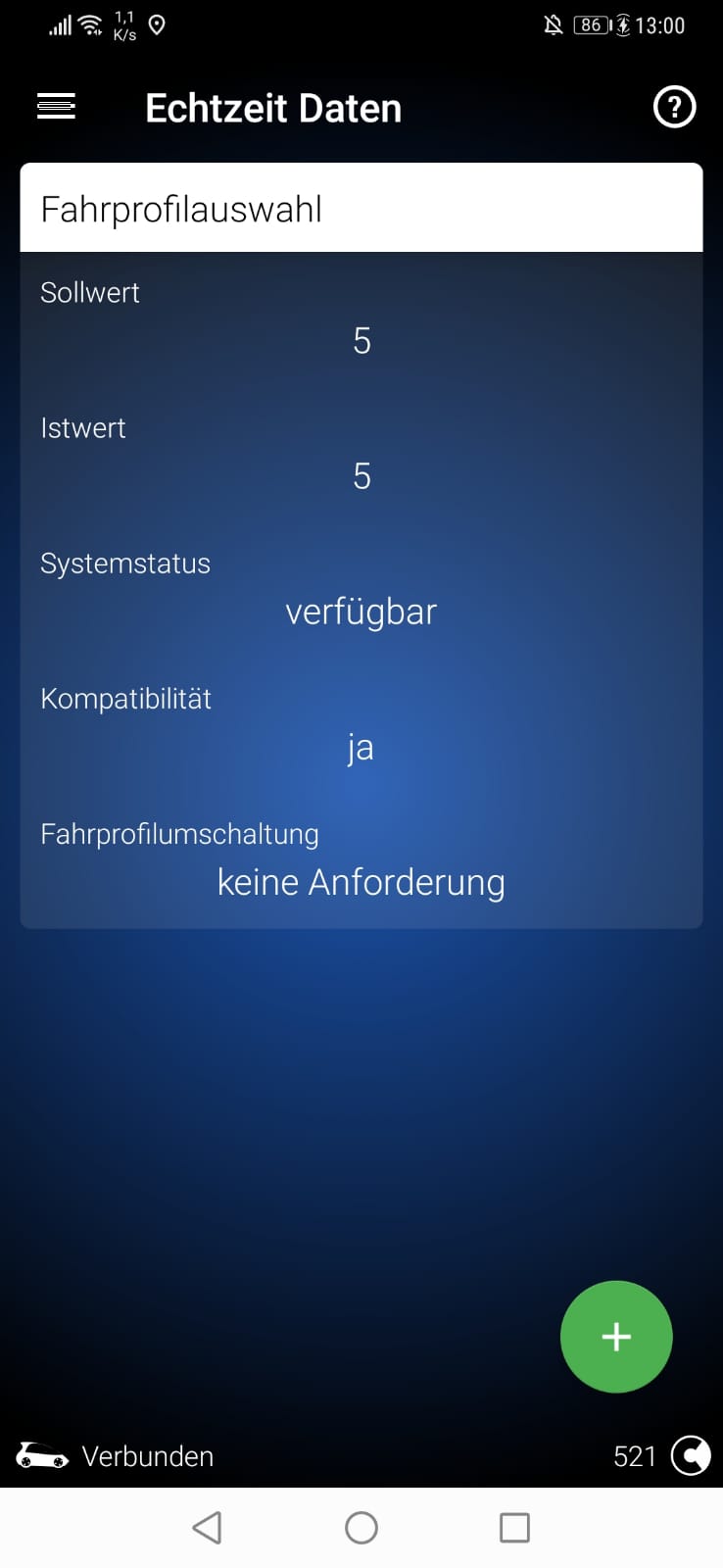This screenshot has height=1568, width=723.
Task: Go to the home screen
Action: click(361, 1527)
